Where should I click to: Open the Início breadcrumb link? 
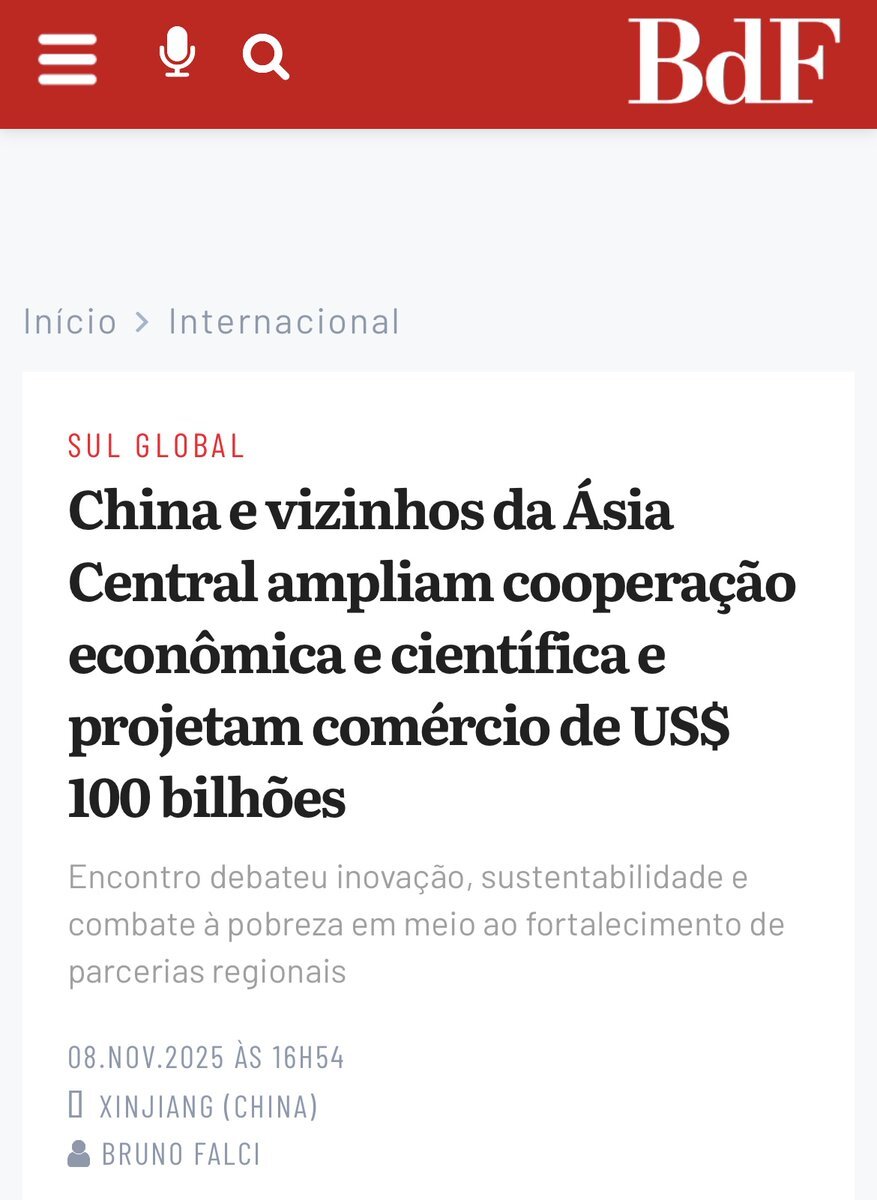(70, 321)
